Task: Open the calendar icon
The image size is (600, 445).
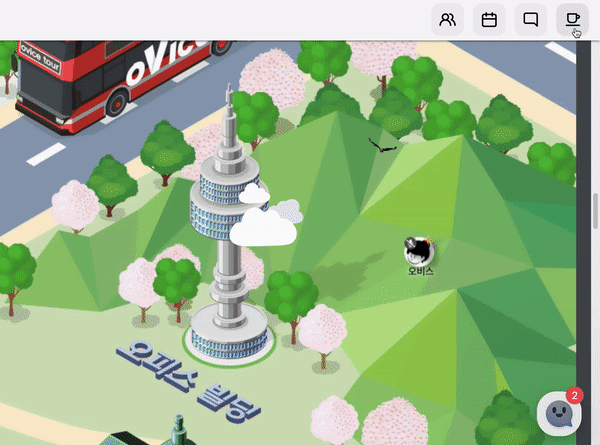Action: click(490, 19)
